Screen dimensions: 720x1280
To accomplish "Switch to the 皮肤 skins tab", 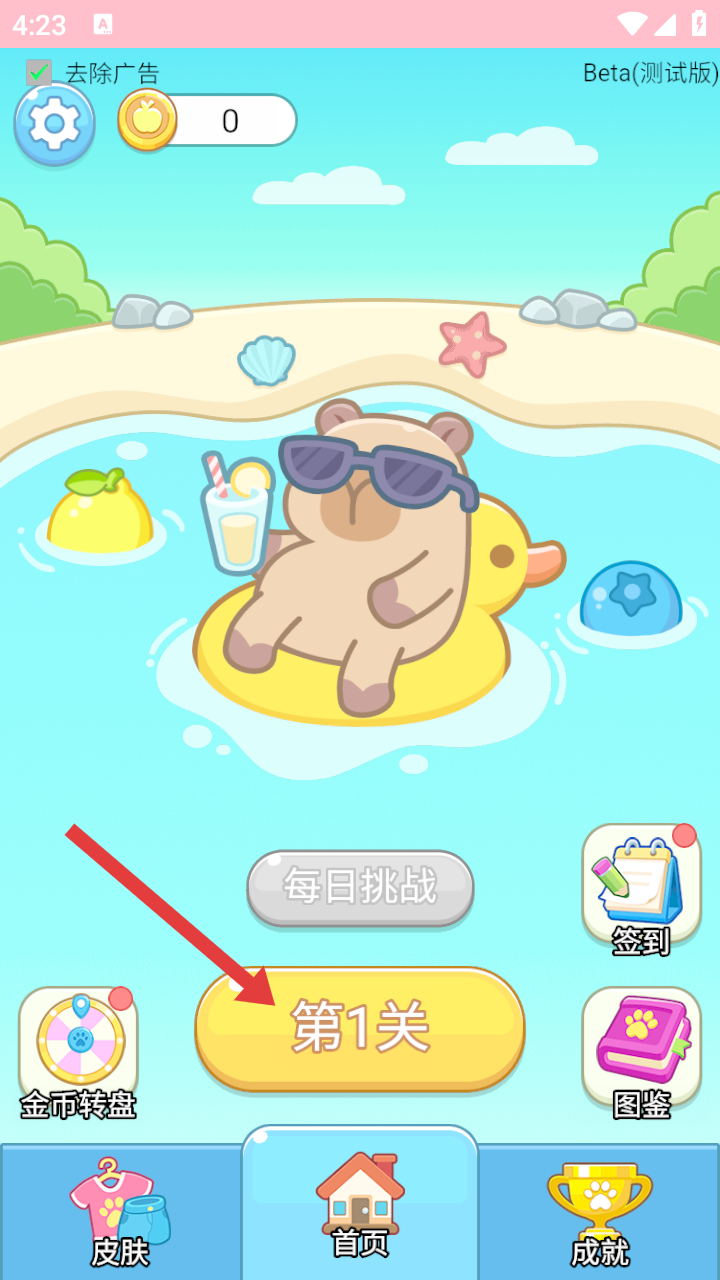I will (120, 1212).
